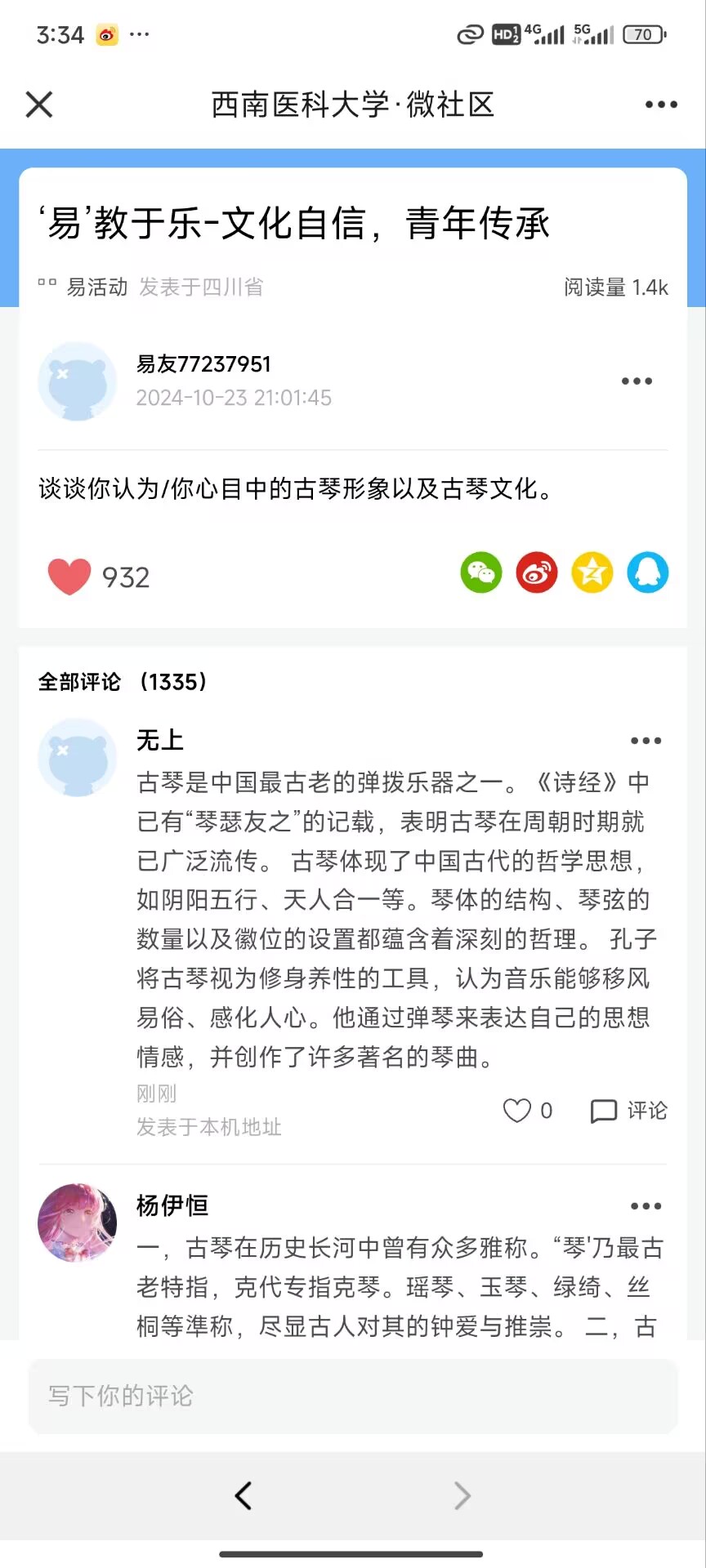Close the 微社区 page with X
Screen dimensions: 706x1568
coord(39,105)
